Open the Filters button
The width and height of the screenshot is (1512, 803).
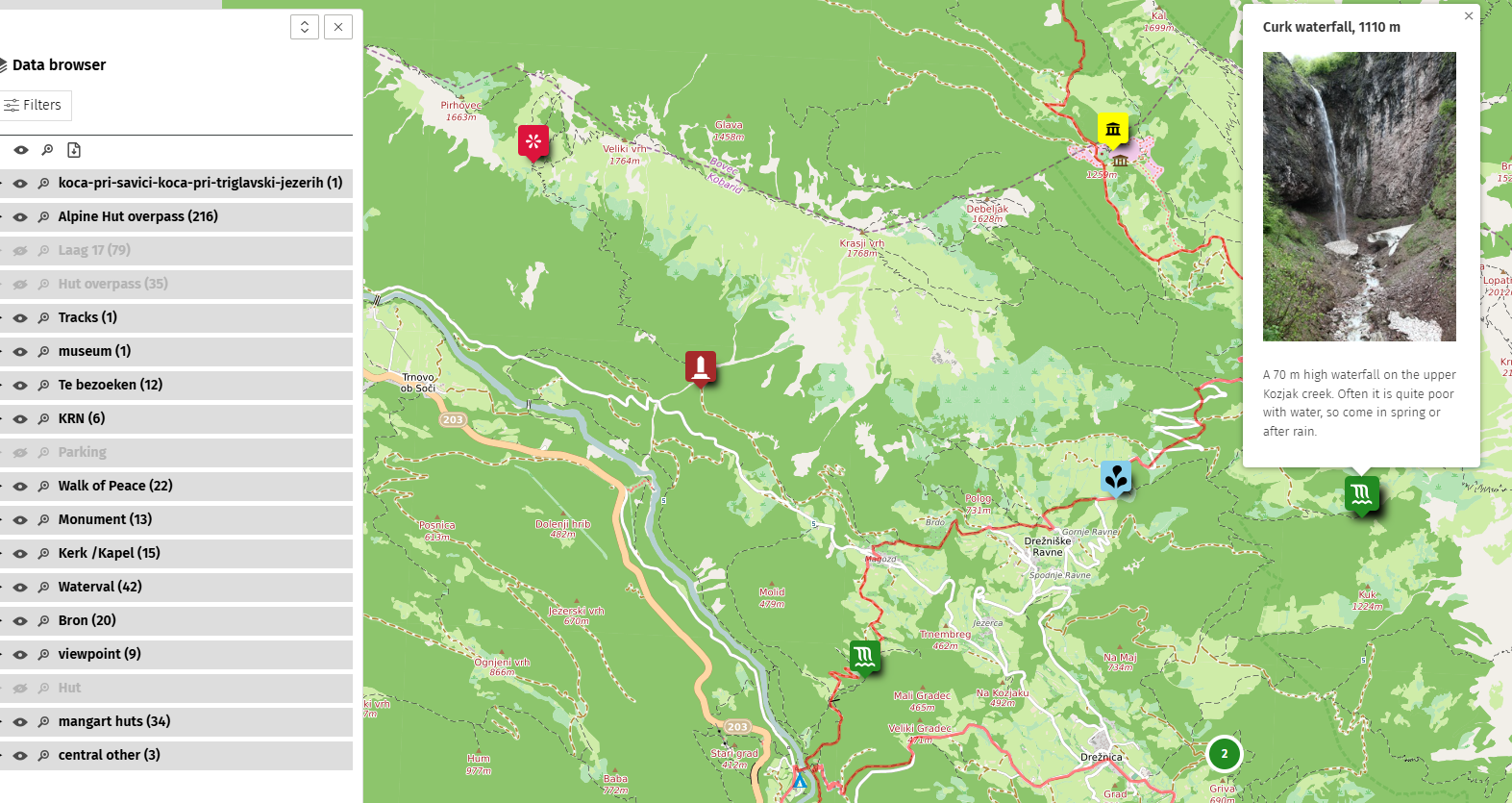click(35, 105)
